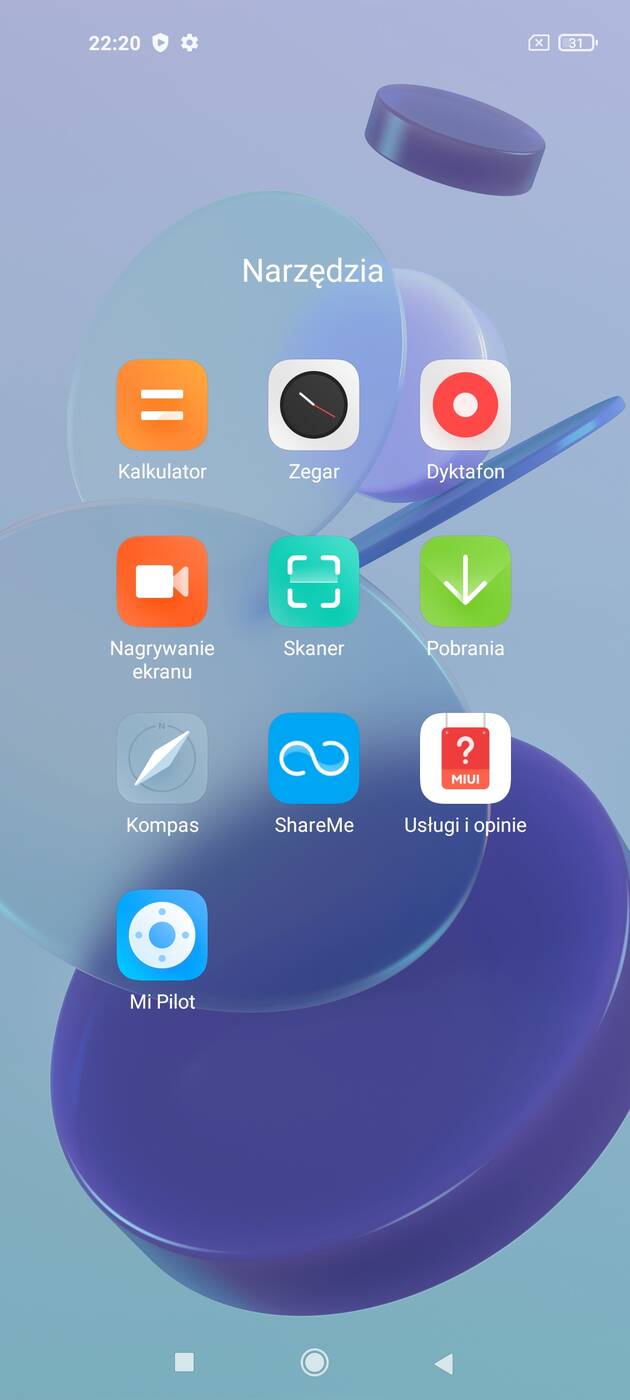630x1400 pixels.
Task: Rename the Narzędzia folder title
Action: coord(313,271)
